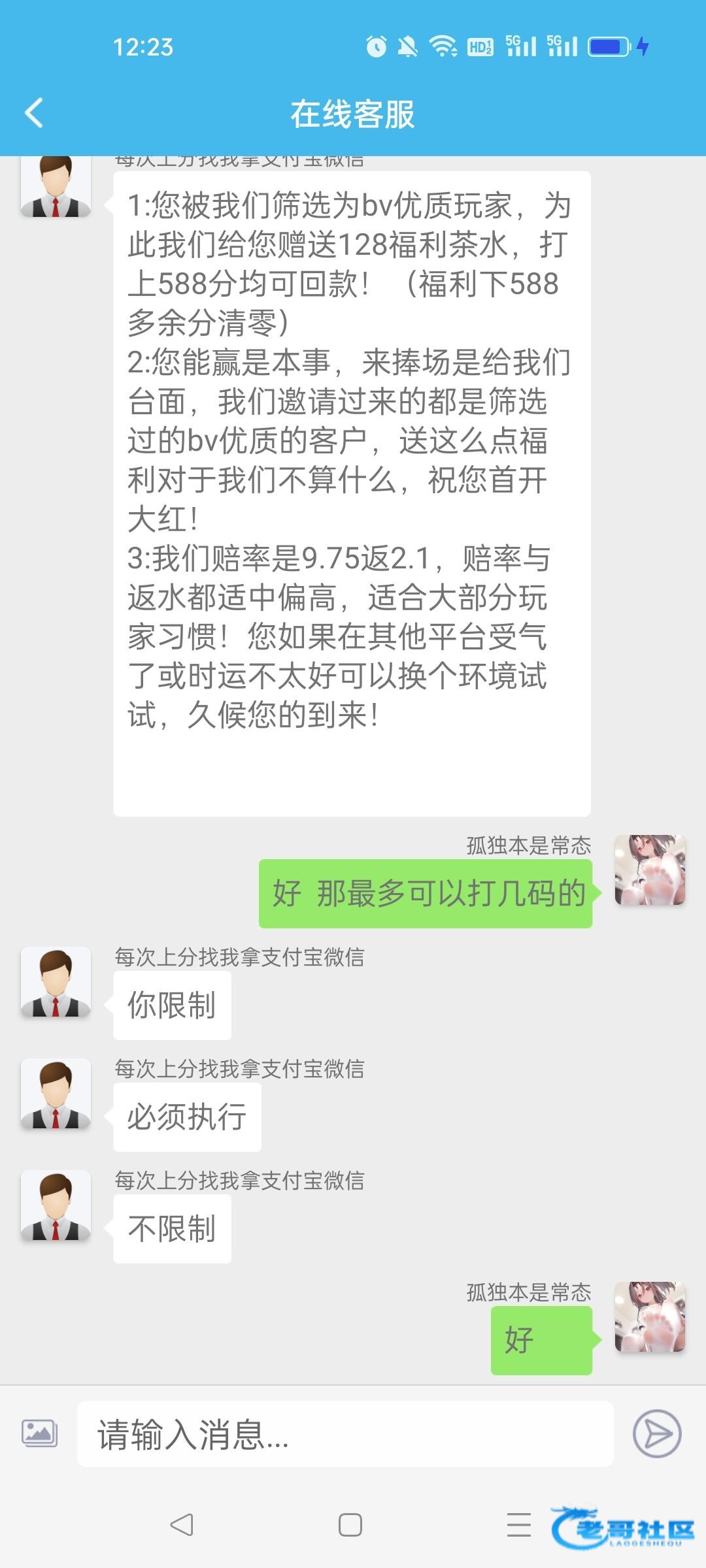706x1568 pixels.
Task: Attach a picture to the chat
Action: (x=39, y=1433)
